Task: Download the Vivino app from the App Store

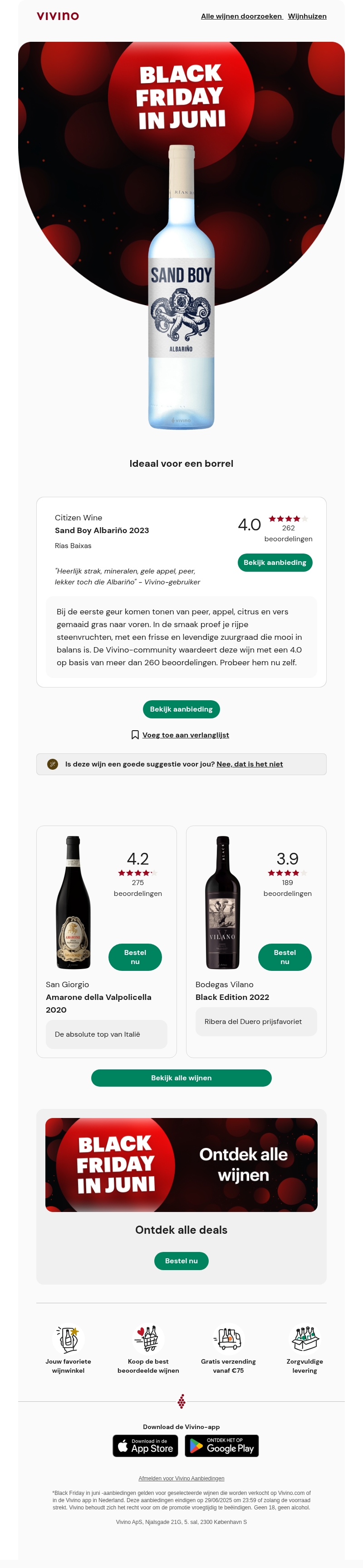Action: (x=145, y=1446)
